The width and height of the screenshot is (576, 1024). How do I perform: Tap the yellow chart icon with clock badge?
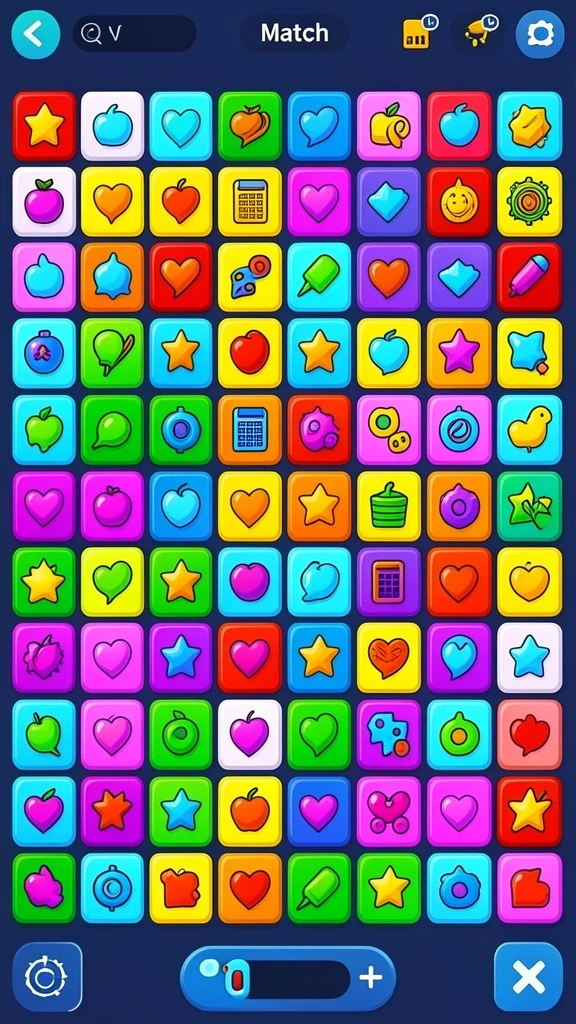[419, 32]
